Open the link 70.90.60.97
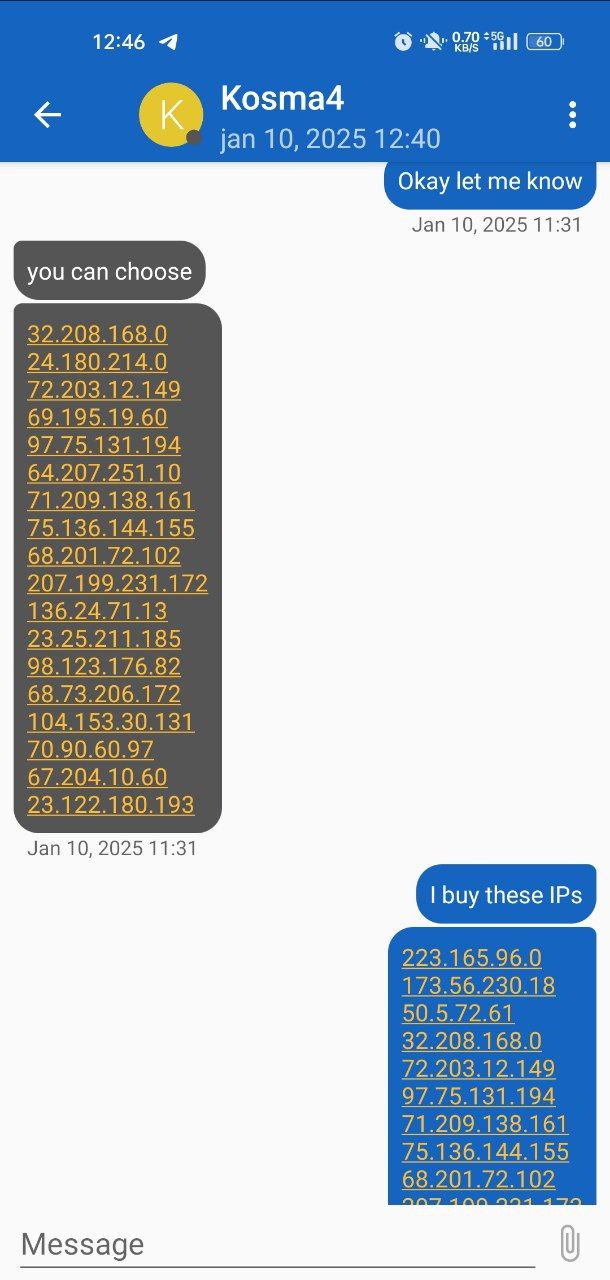Image resolution: width=610 pixels, height=1280 pixels. coord(90,749)
